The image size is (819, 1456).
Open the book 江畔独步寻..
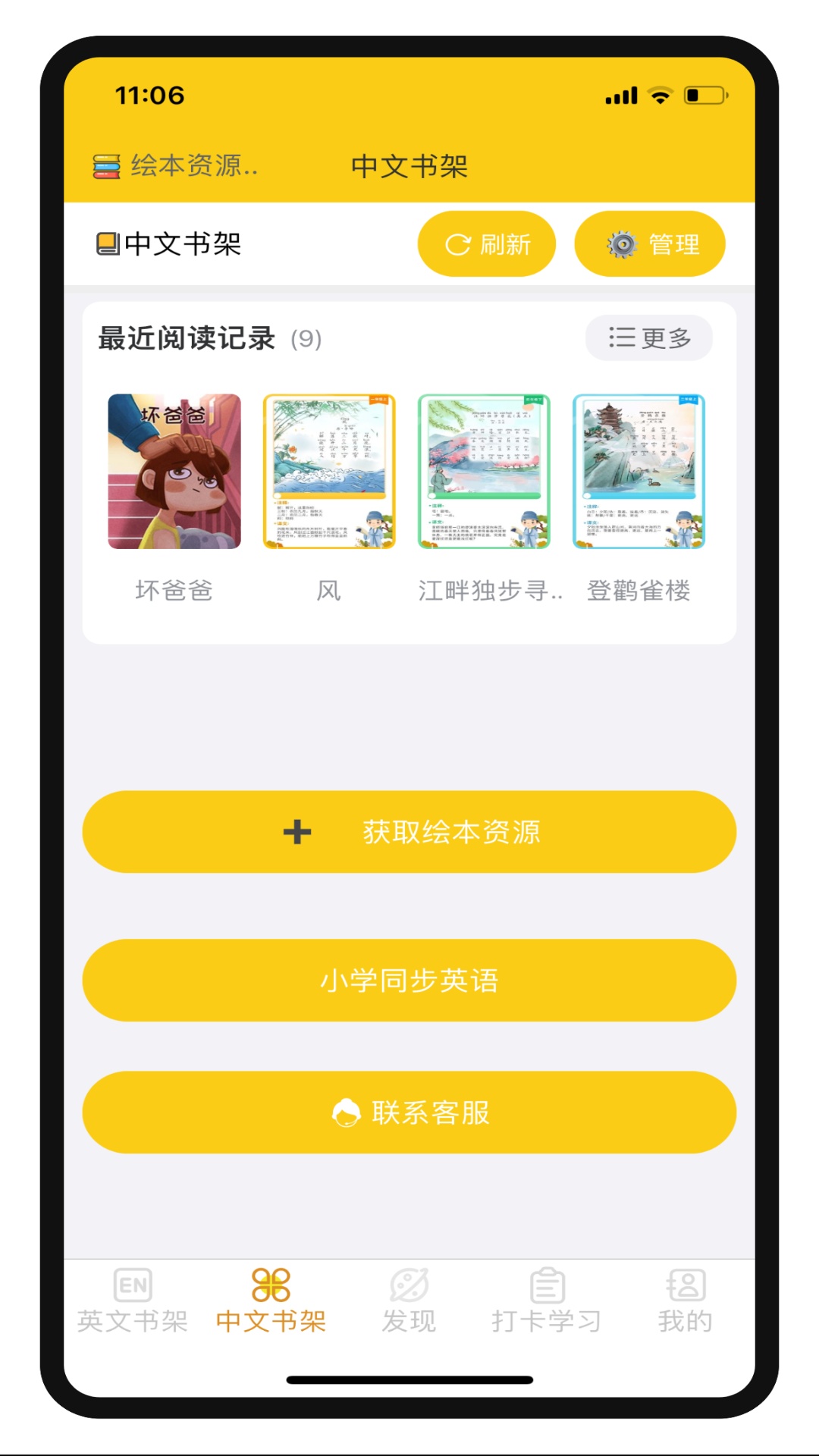[x=484, y=472]
